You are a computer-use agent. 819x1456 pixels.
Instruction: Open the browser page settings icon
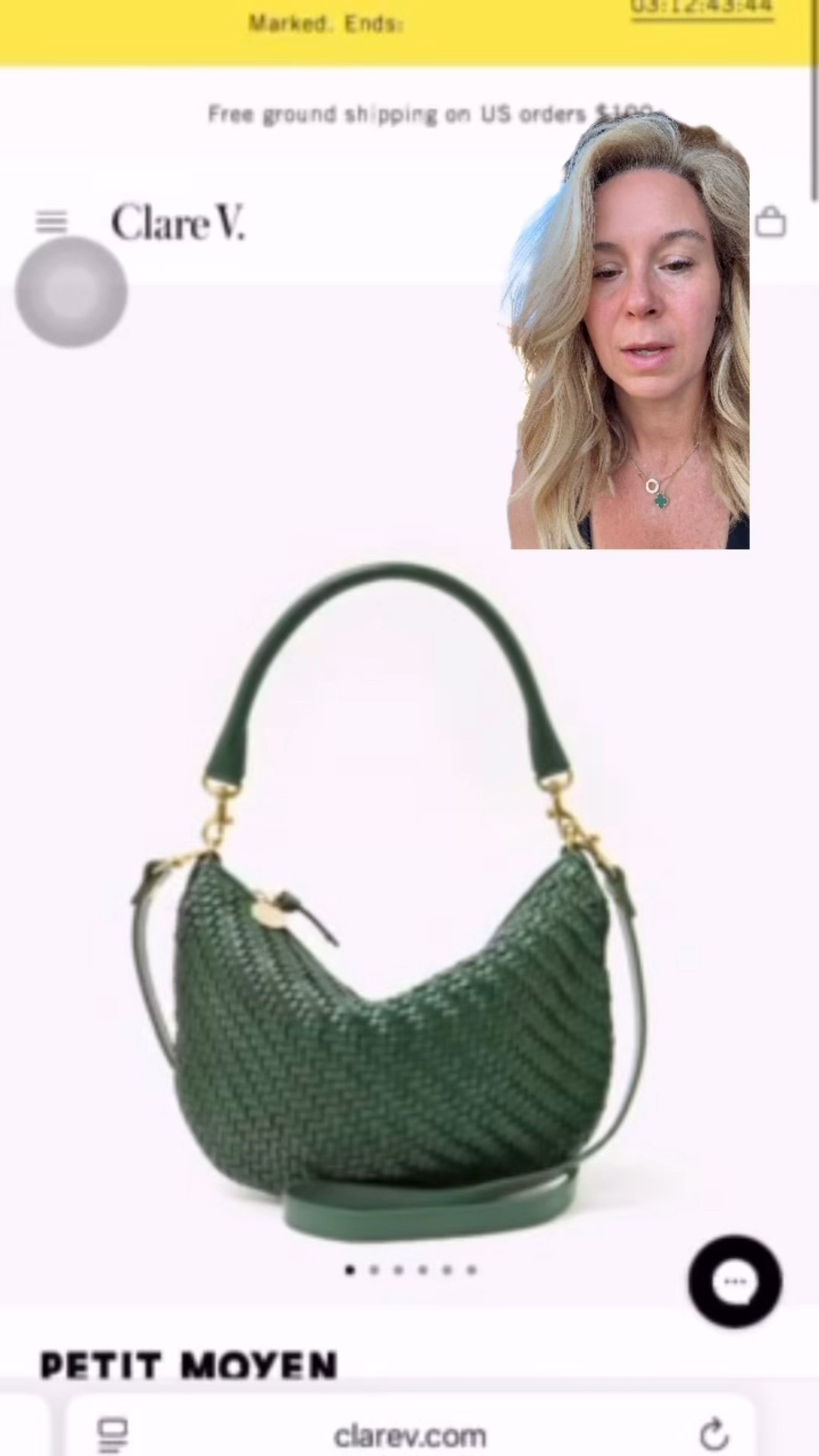(x=113, y=1435)
